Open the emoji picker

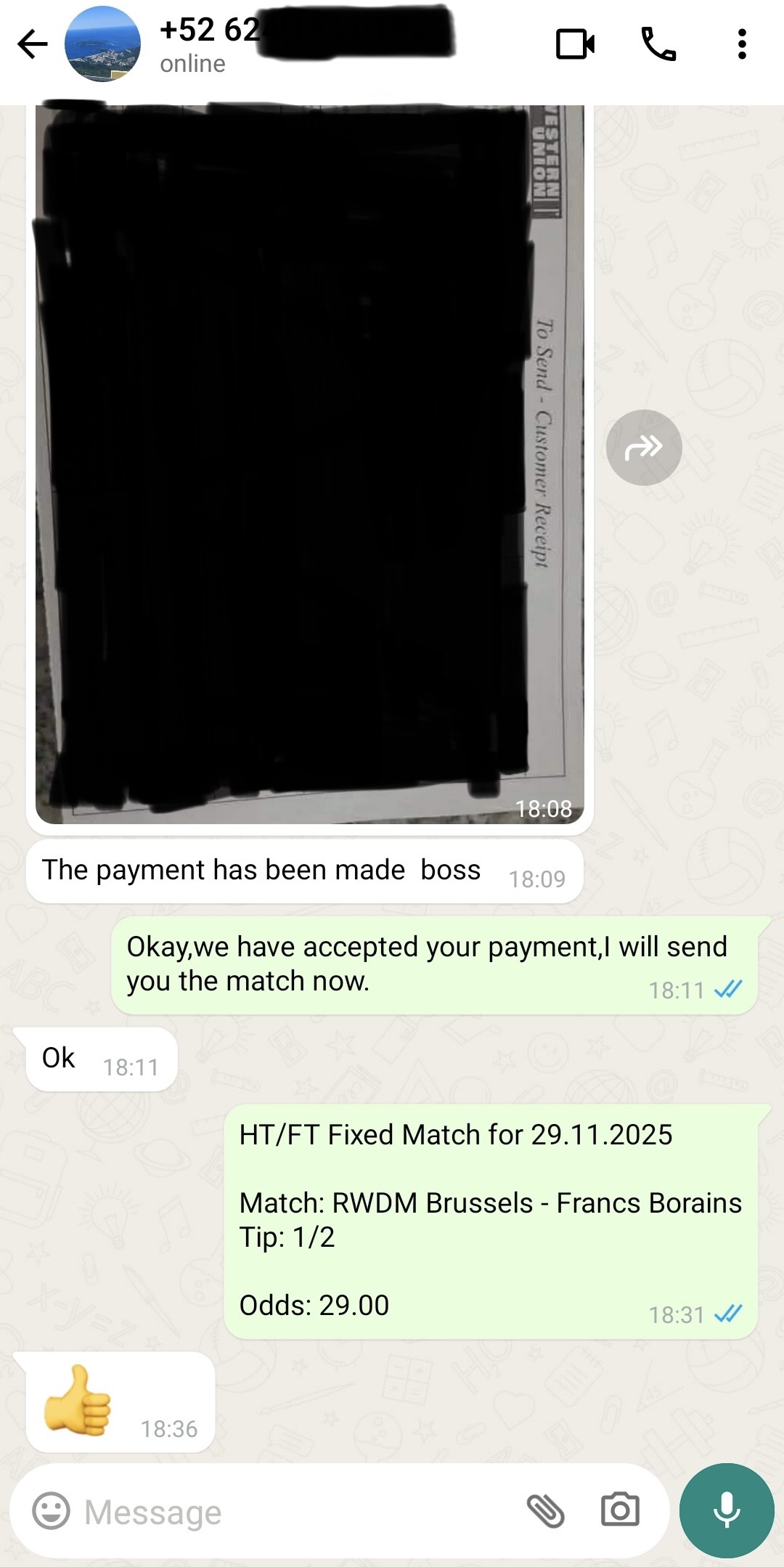click(x=52, y=1511)
